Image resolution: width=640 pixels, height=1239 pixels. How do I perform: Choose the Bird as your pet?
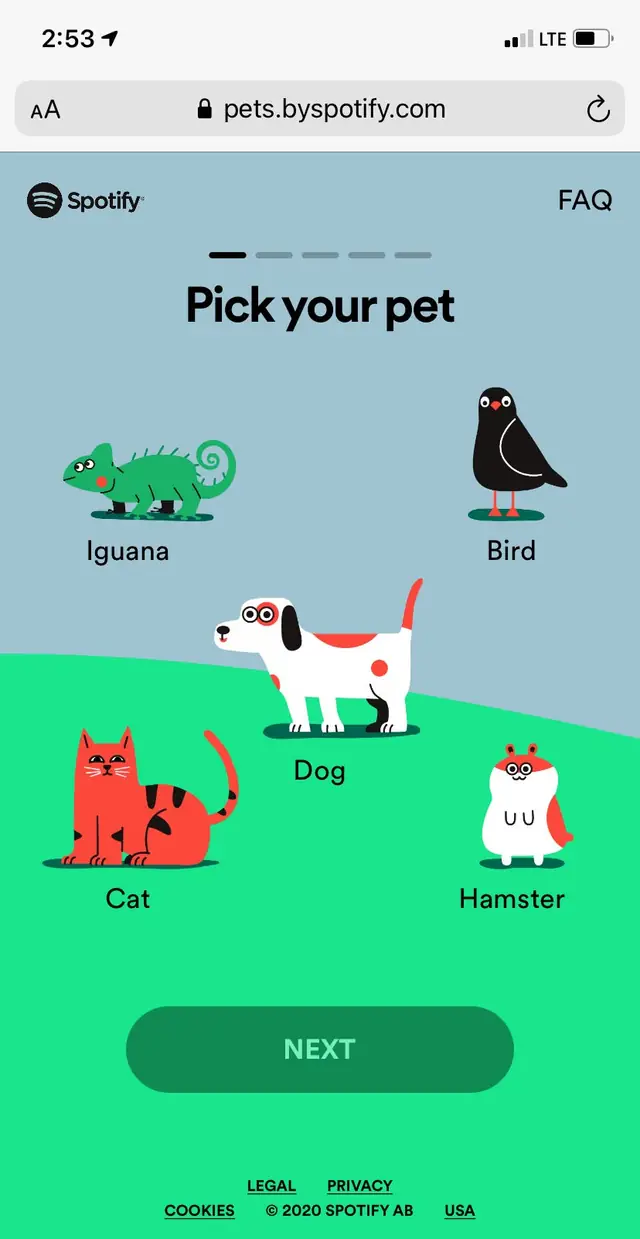(x=512, y=455)
